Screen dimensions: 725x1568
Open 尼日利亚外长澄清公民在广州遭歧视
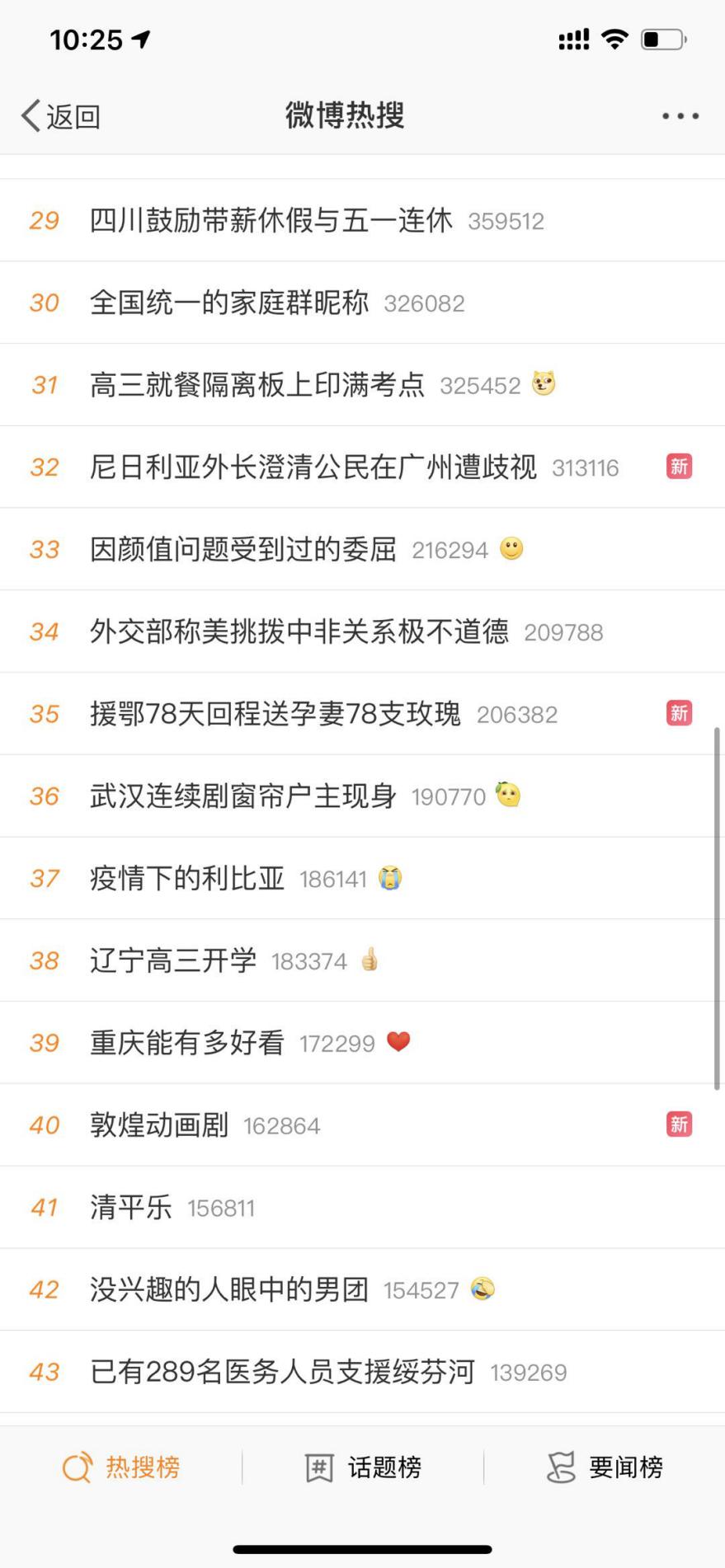click(x=313, y=467)
